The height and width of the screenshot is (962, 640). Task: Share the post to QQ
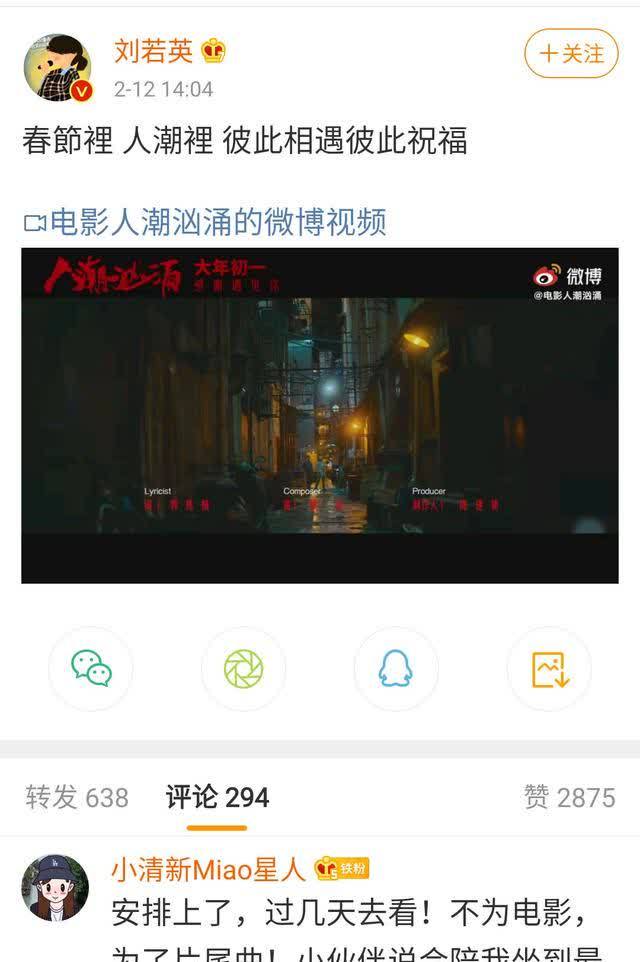pos(396,669)
